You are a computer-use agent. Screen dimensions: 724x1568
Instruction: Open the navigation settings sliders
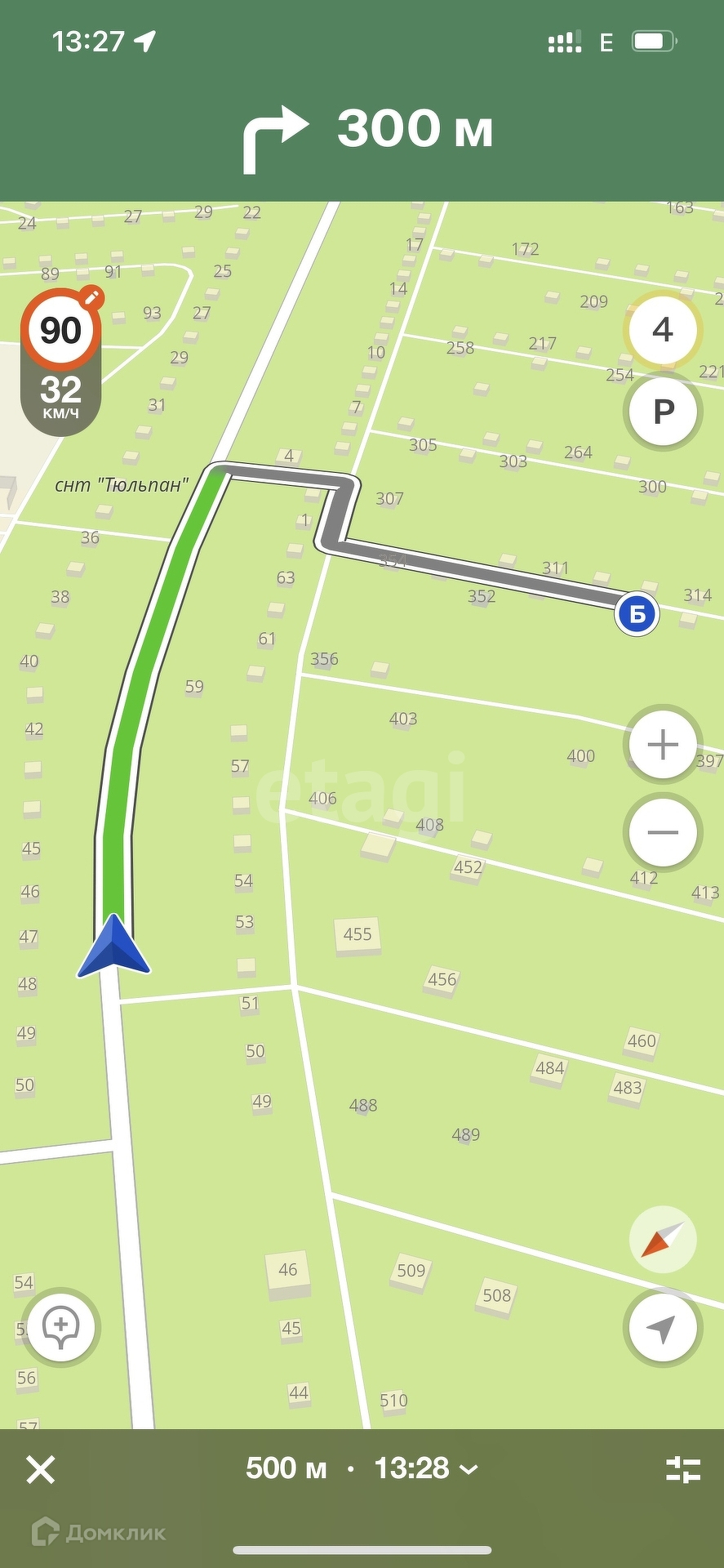[x=682, y=1469]
